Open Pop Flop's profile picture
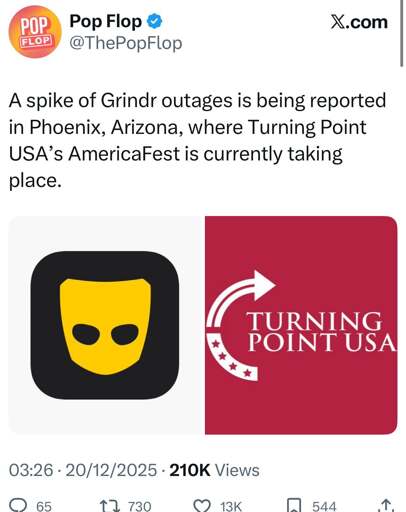The image size is (406, 512). 35,32
